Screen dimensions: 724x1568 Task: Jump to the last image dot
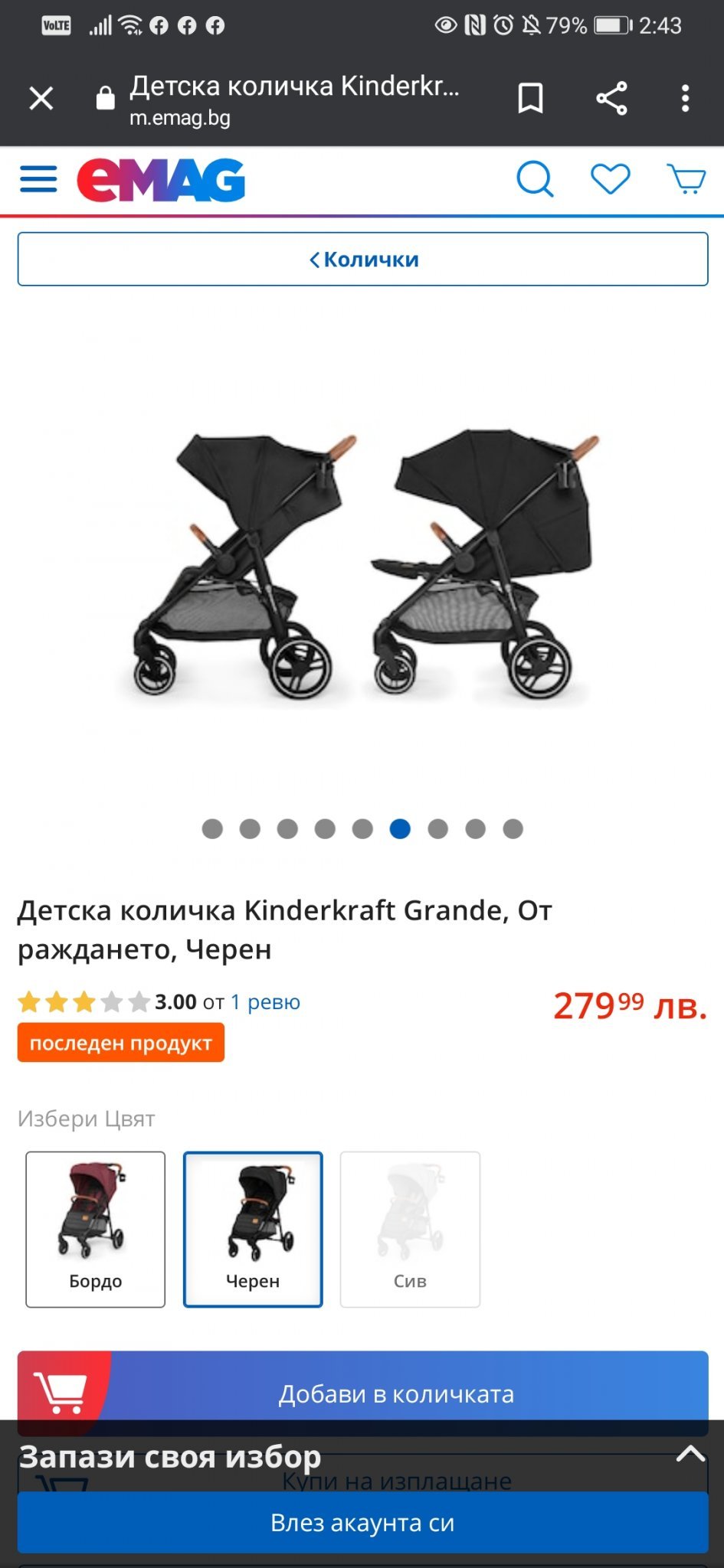click(513, 829)
